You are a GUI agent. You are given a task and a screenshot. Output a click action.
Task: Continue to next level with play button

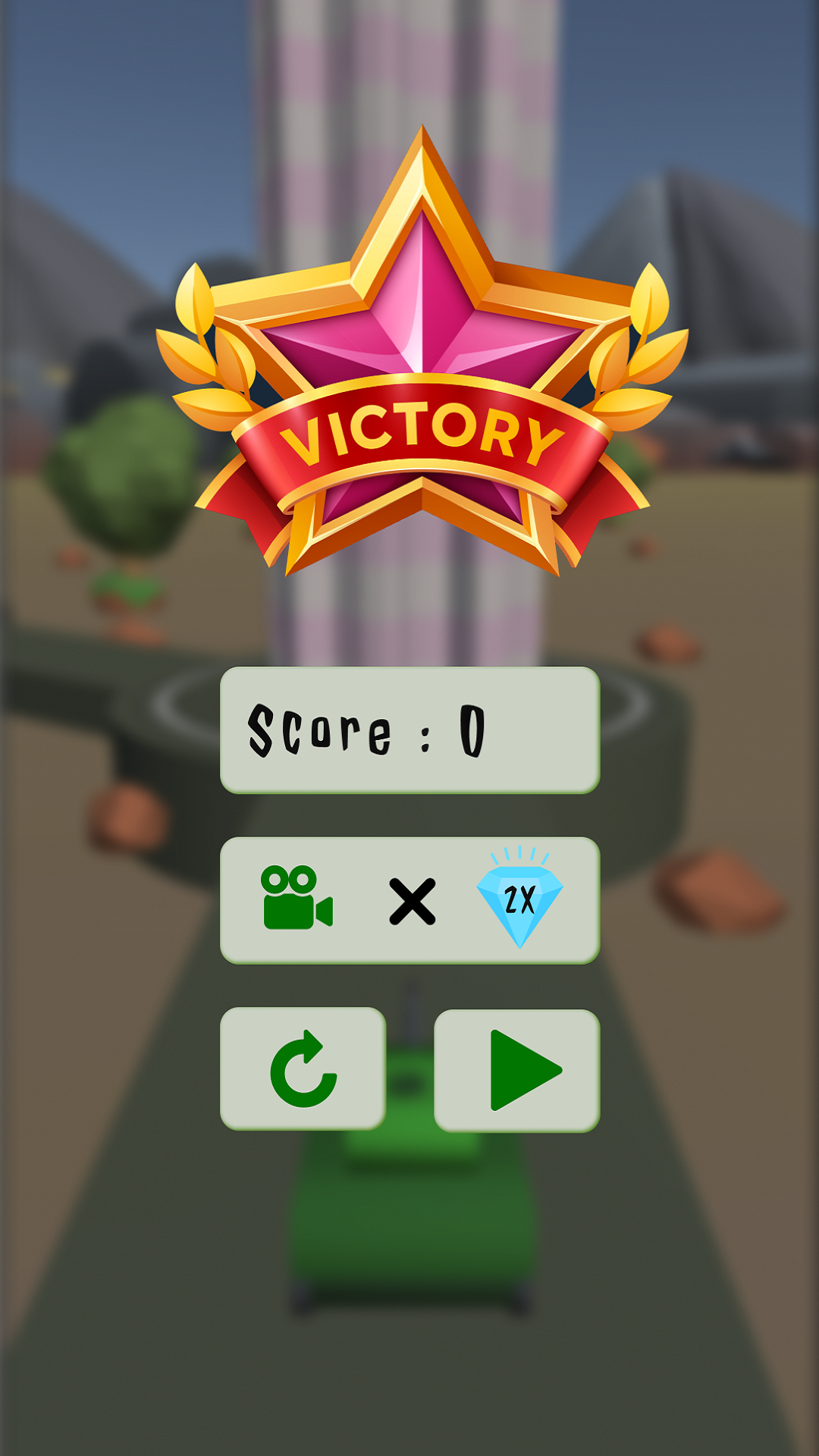[x=517, y=1070]
